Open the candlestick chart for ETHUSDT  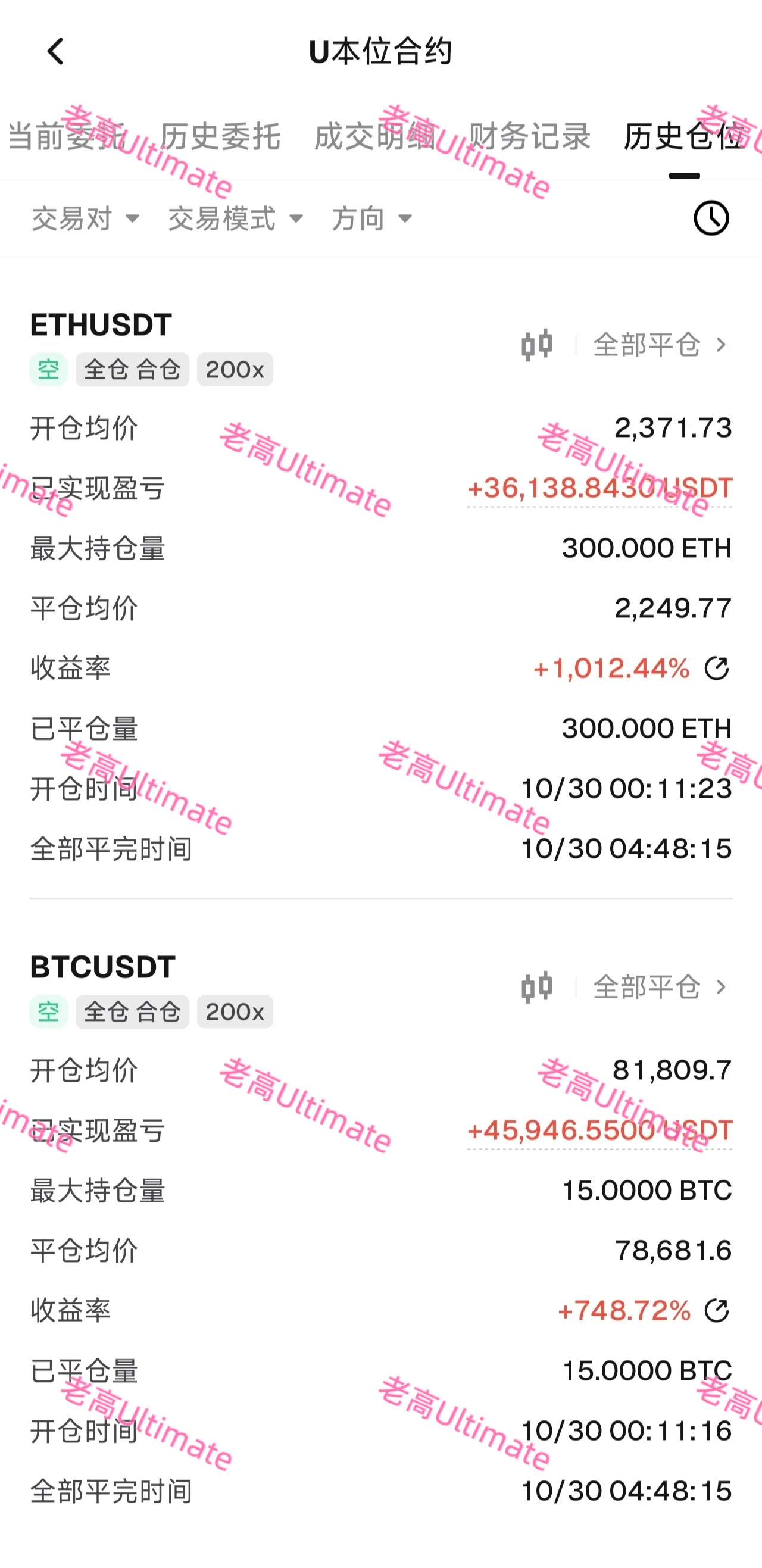pos(537,345)
